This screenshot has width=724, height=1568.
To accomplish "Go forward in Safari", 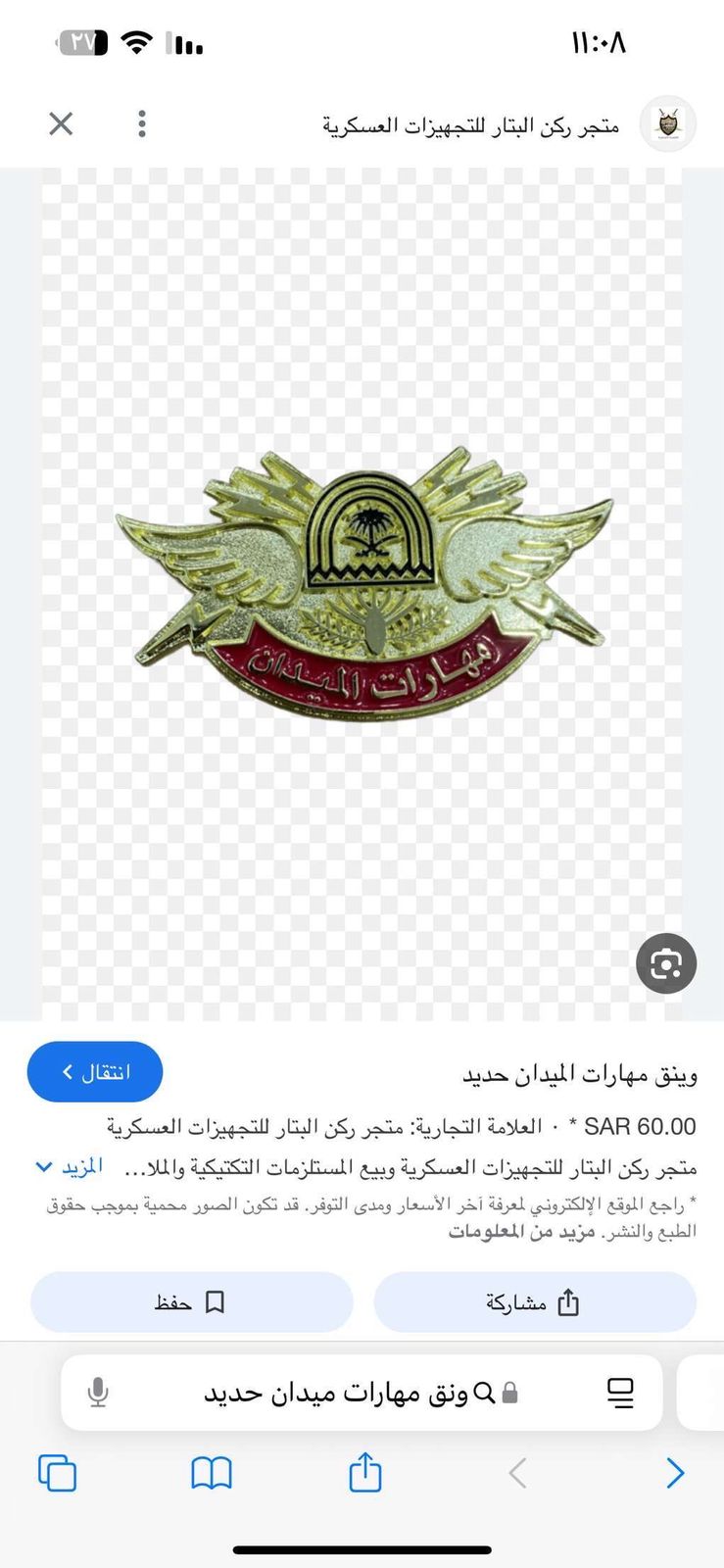I will [675, 1473].
